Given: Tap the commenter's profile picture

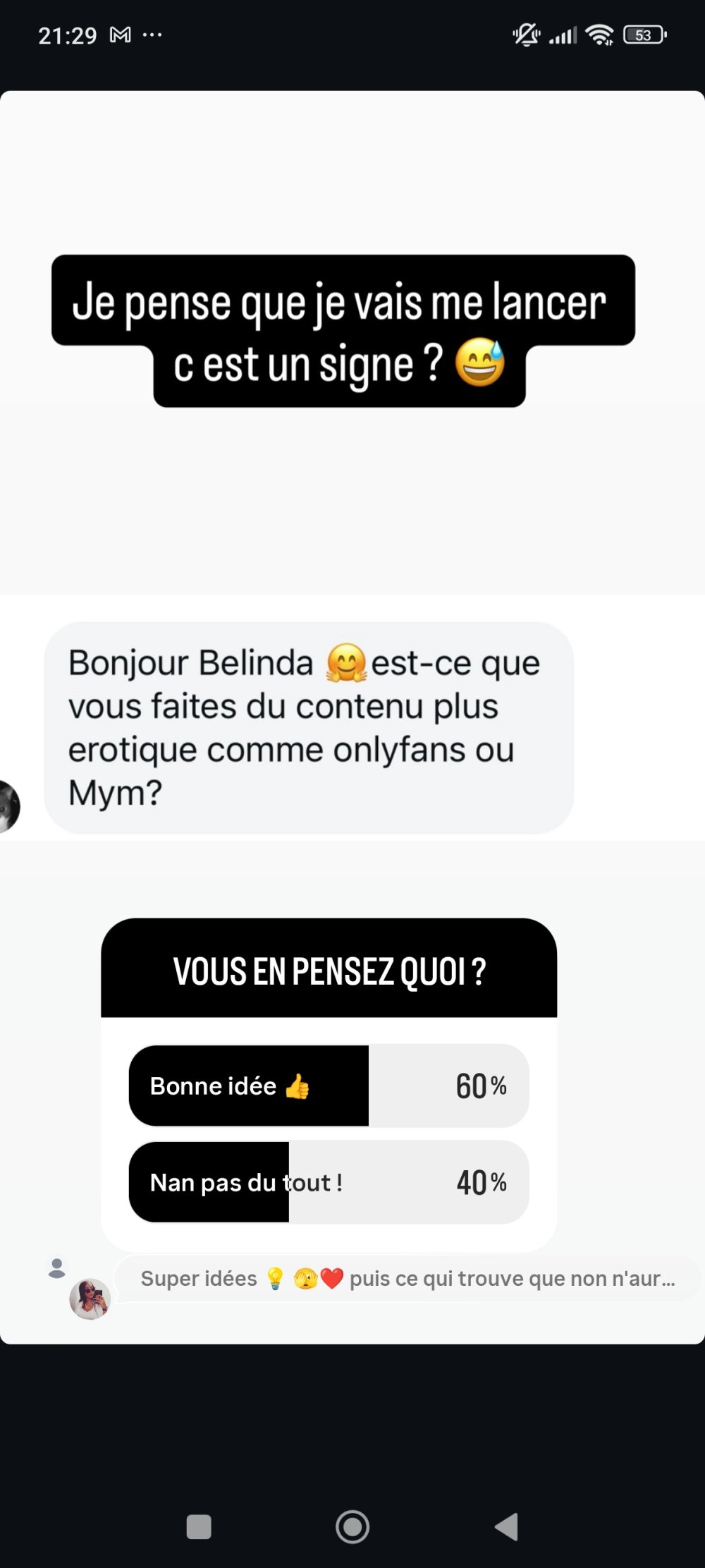Looking at the screenshot, I should pyautogui.click(x=90, y=1299).
